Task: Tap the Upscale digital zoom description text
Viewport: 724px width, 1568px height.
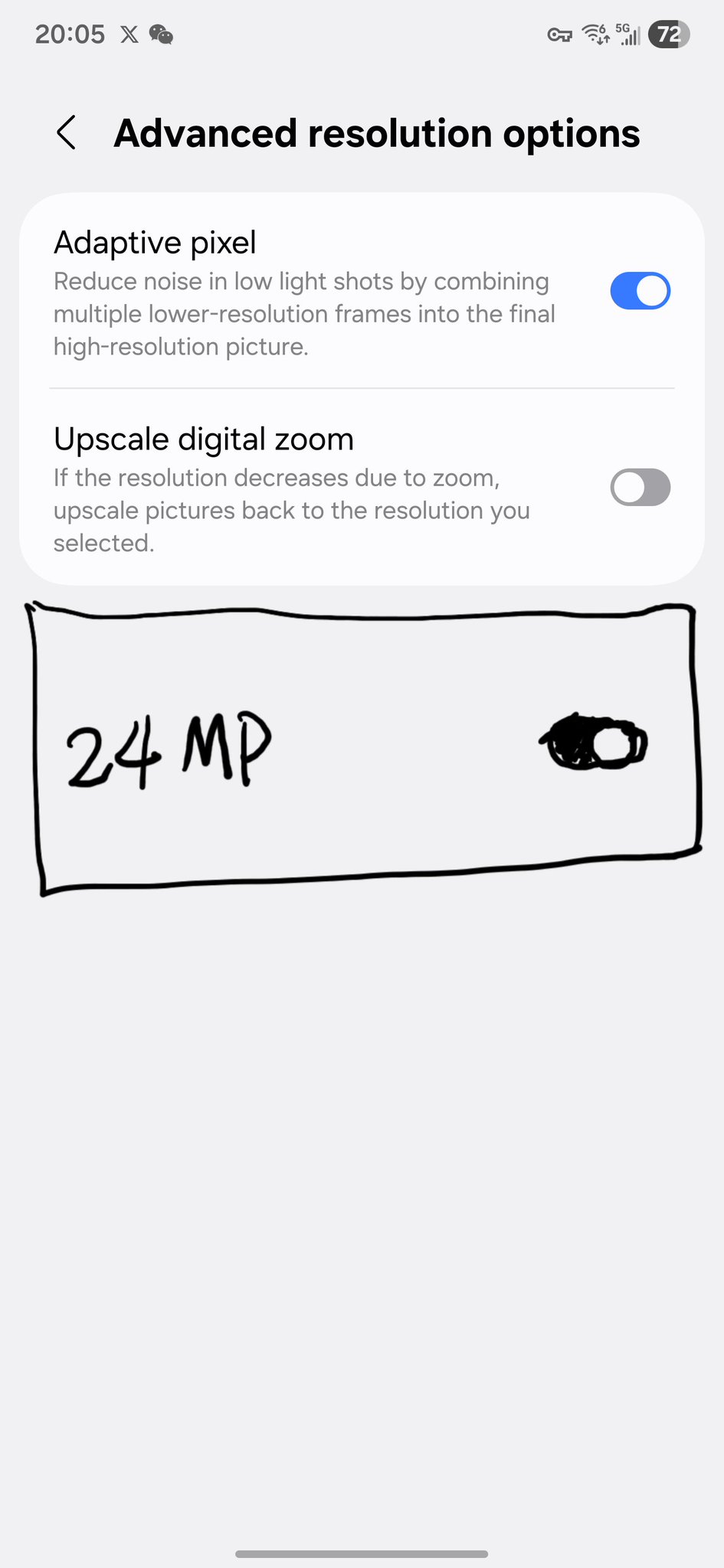Action: point(291,510)
